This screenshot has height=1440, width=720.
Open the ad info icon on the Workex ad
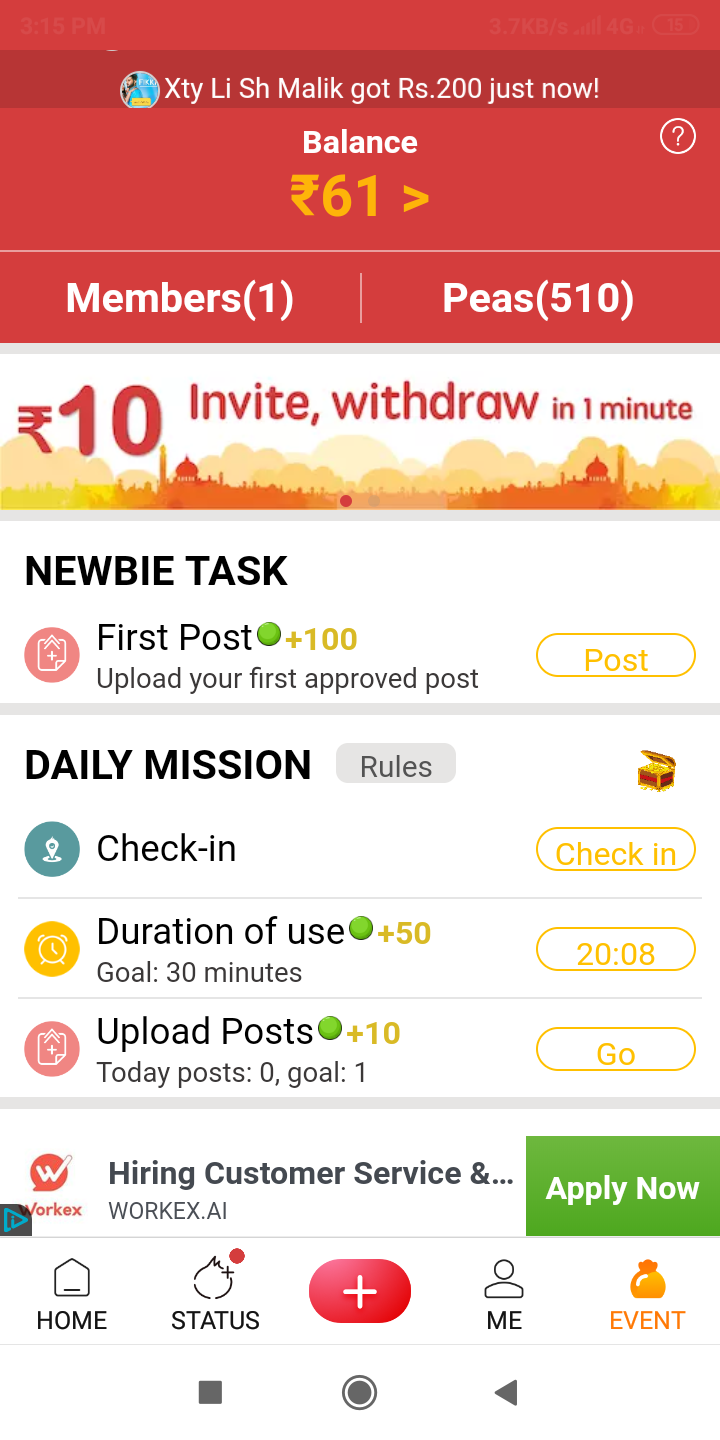click(15, 1220)
